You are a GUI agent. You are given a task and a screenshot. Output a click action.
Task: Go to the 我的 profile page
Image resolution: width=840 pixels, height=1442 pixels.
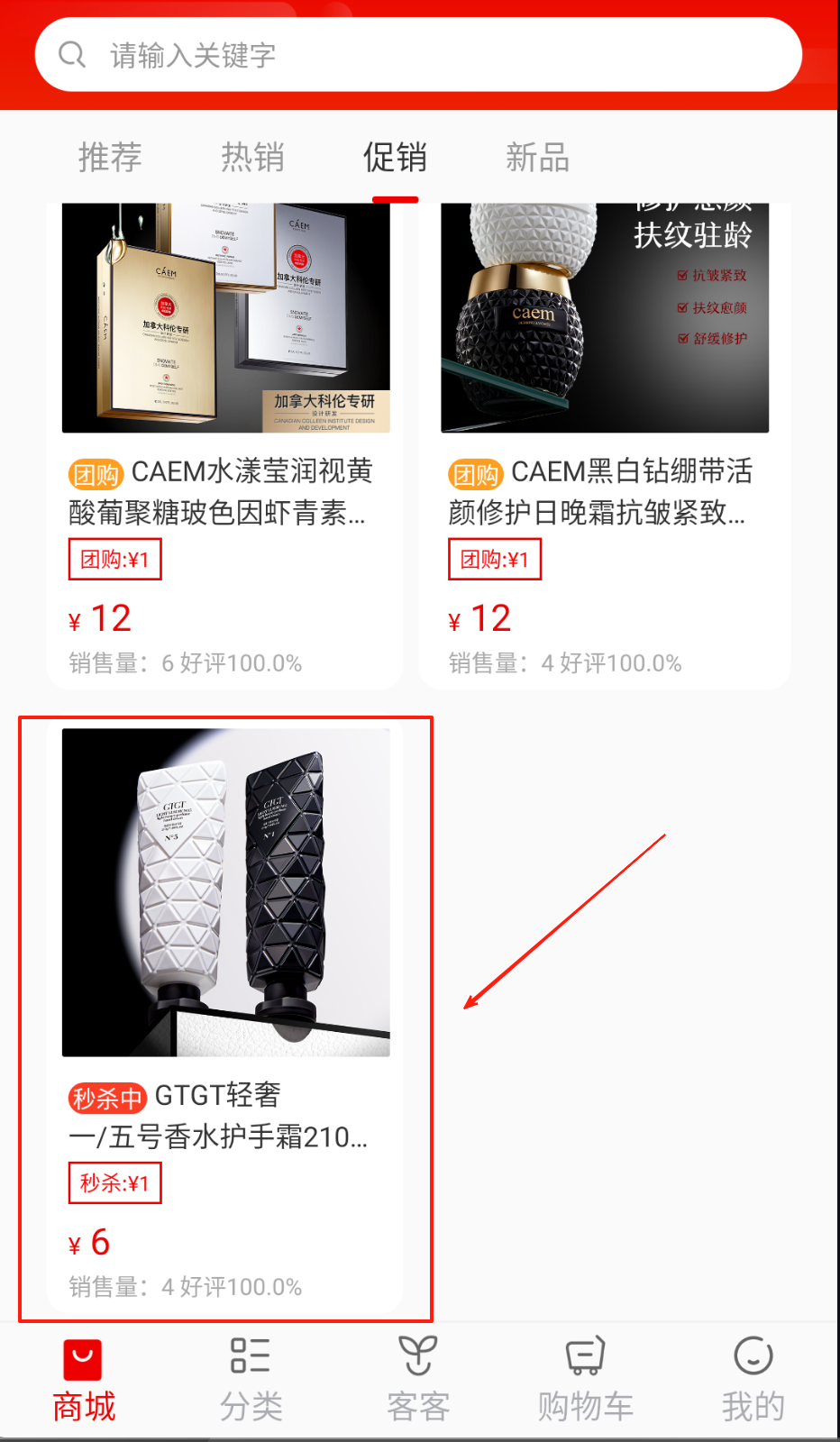[753, 1381]
